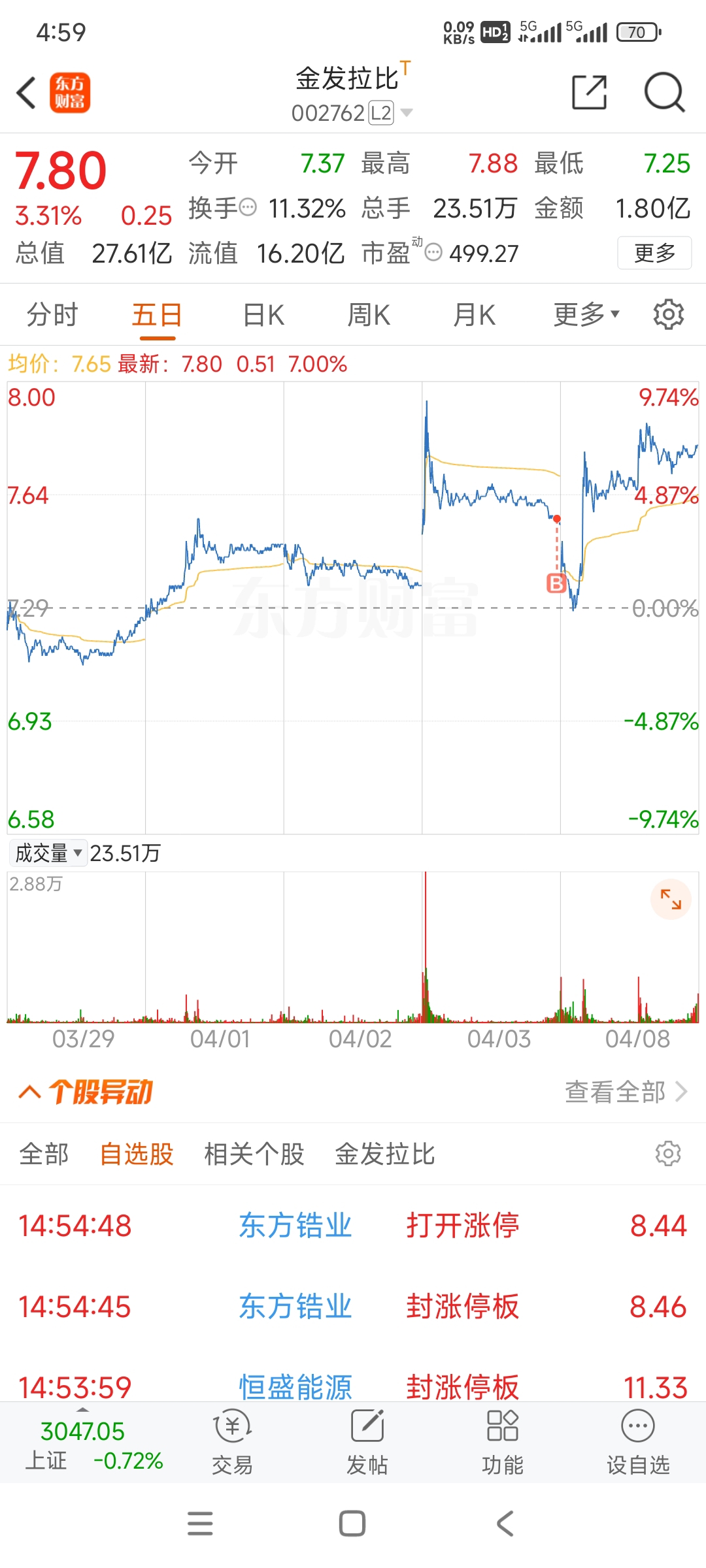Screen dimensions: 706x1568
Task: Tap the 更多 button for more stats
Action: point(654,253)
